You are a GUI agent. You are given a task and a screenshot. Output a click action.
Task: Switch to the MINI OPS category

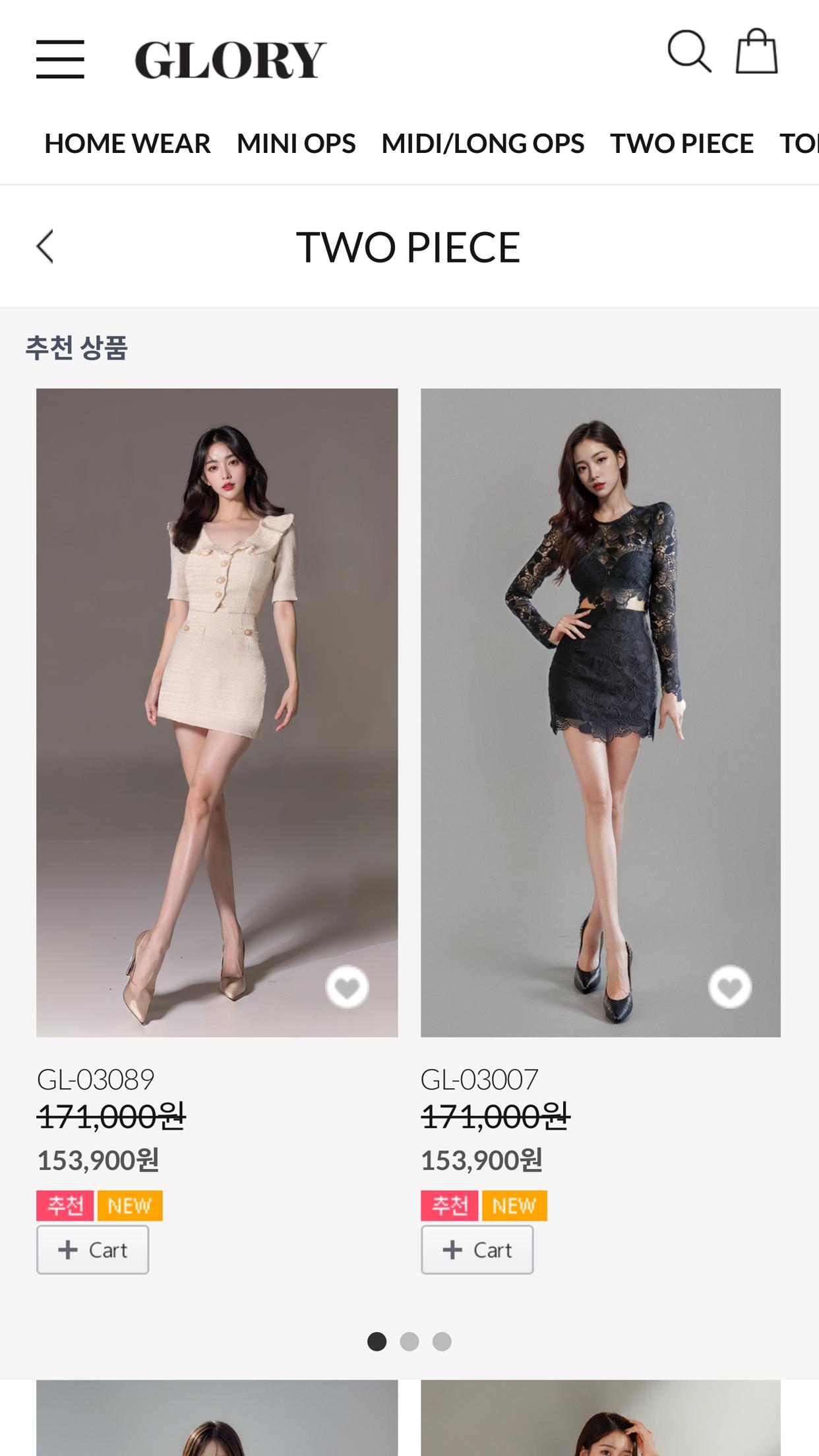[296, 144]
